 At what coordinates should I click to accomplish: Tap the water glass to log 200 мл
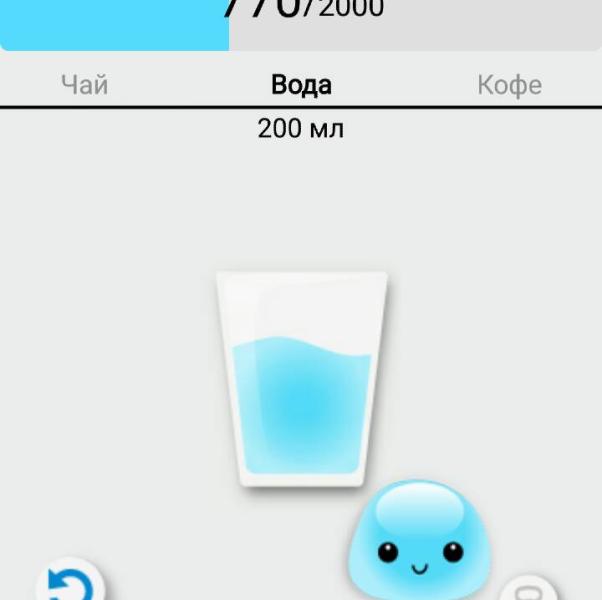301,380
